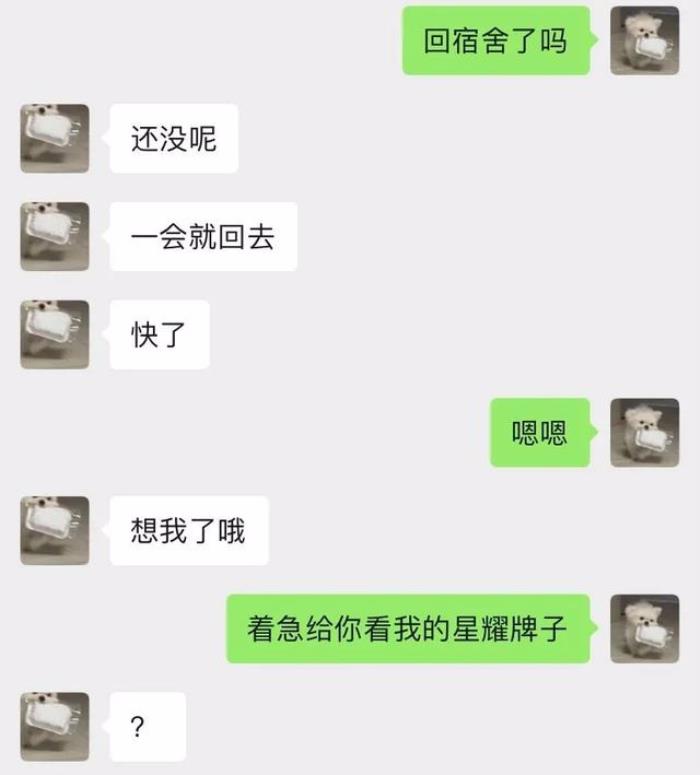
Task: Open the avatar beside the "嗯嗯" message
Action: 645,432
